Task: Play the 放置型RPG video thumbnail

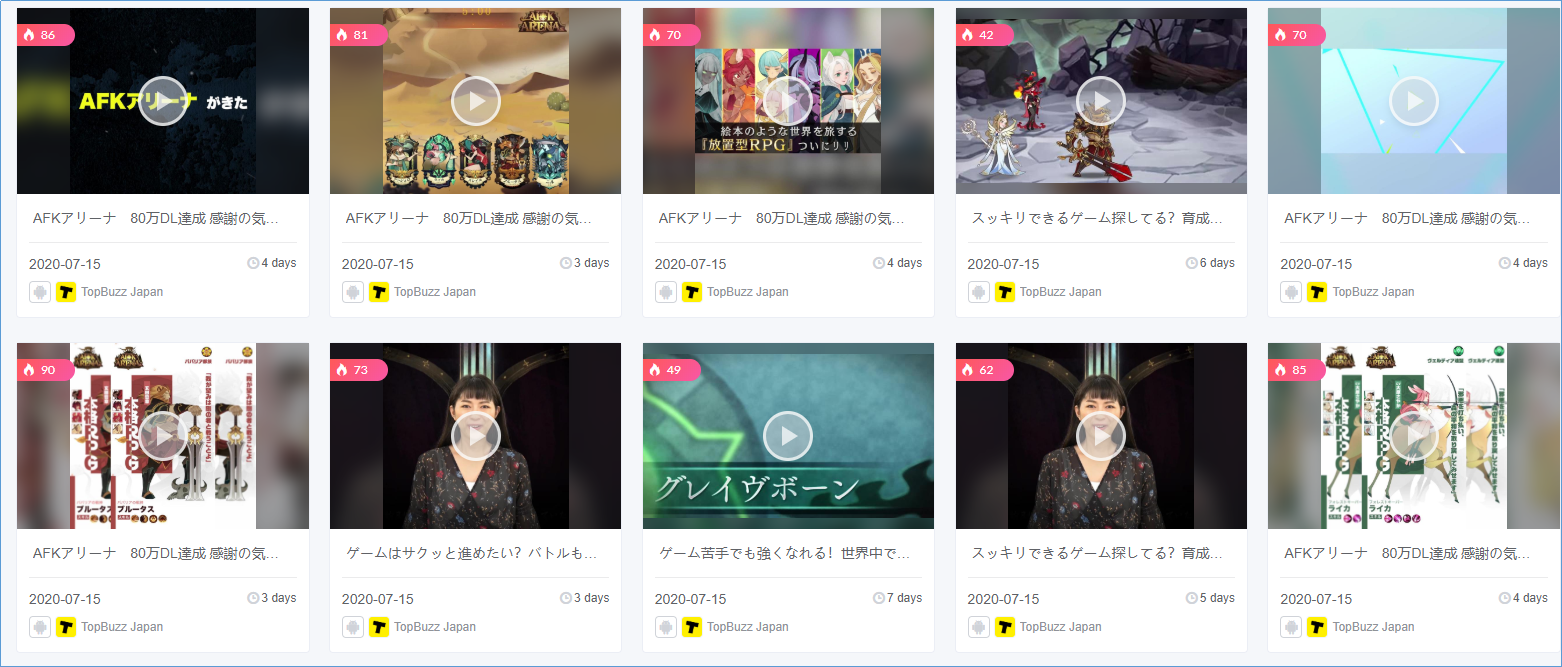Action: [788, 101]
